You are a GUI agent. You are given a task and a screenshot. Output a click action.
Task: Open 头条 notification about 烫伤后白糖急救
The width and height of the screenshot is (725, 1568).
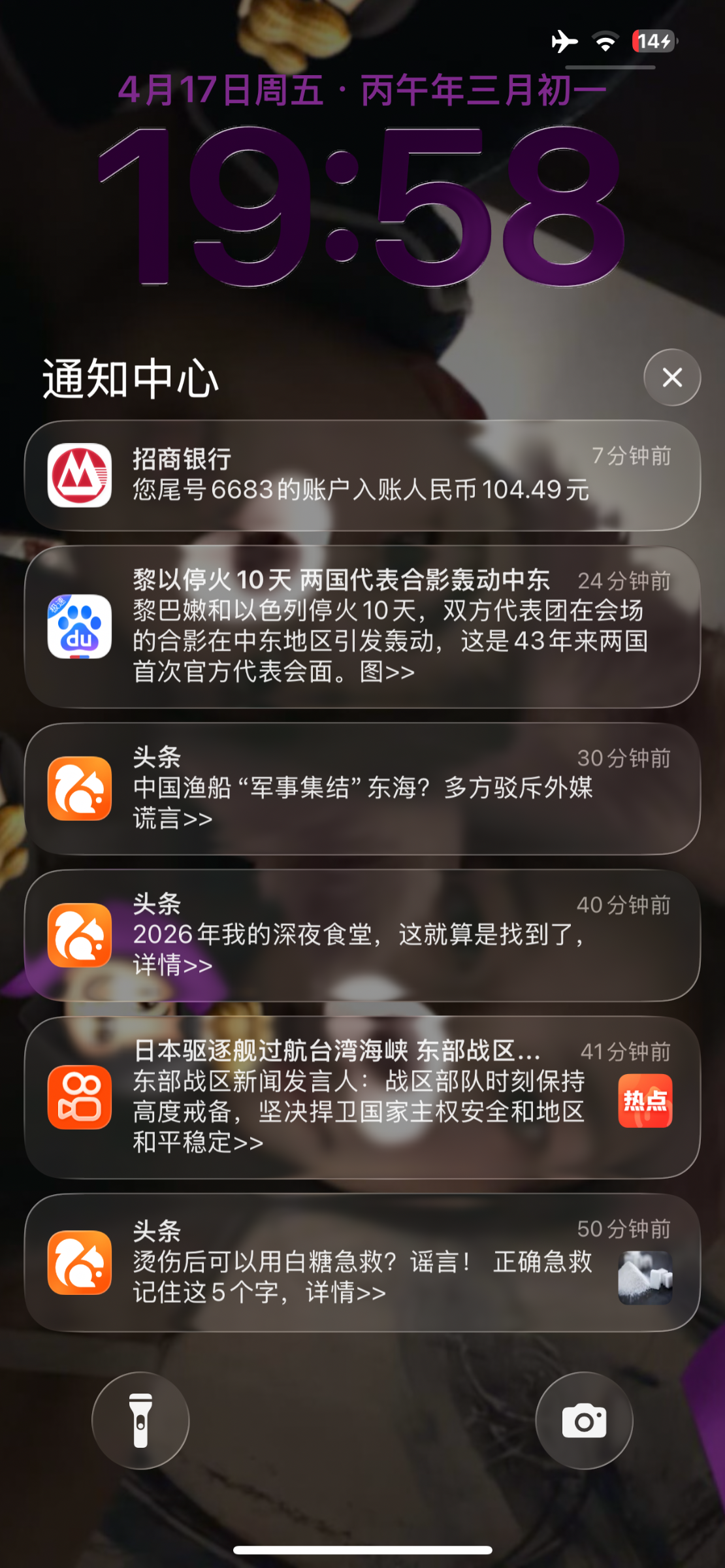tap(362, 1262)
